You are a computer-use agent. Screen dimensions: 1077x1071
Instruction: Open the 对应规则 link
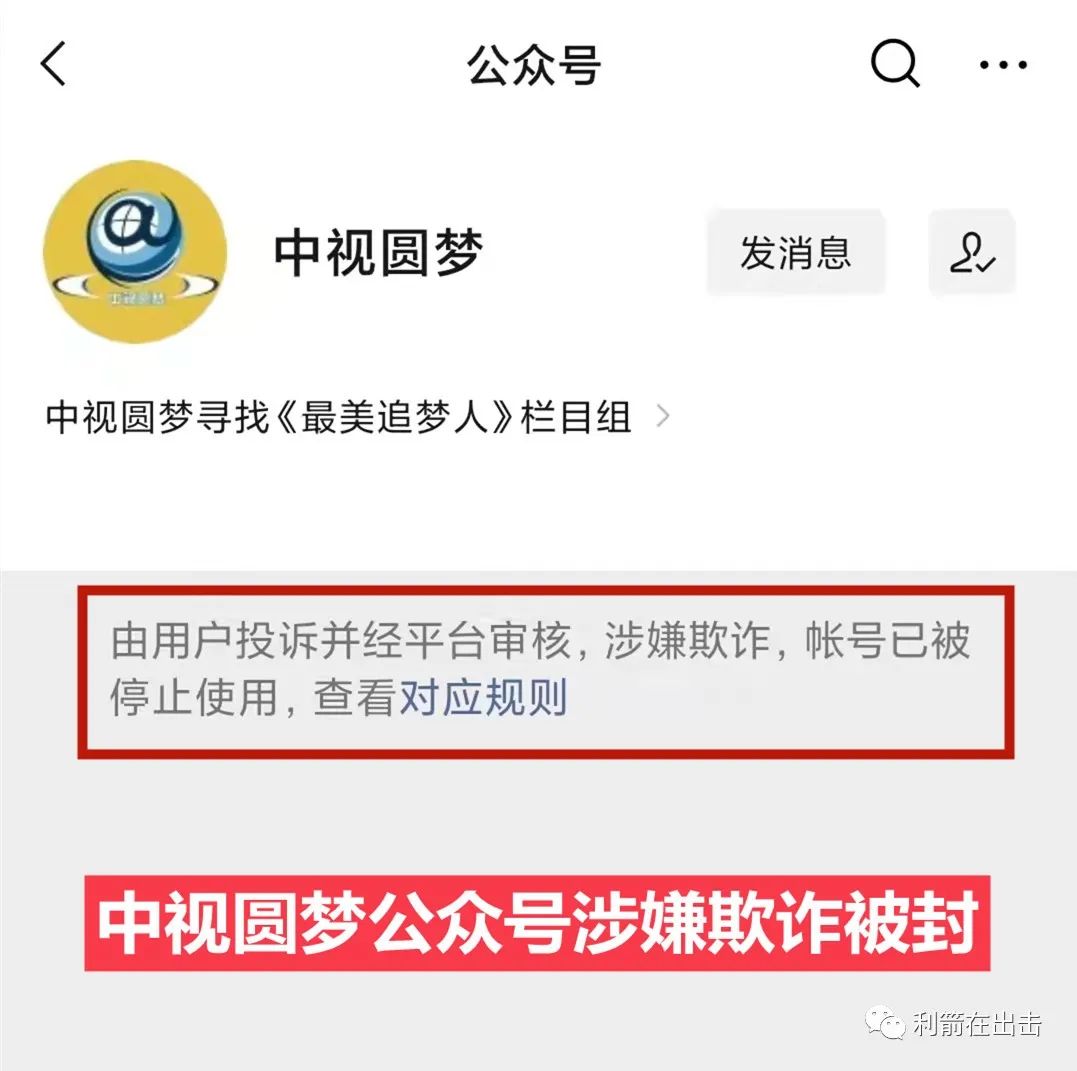483,697
